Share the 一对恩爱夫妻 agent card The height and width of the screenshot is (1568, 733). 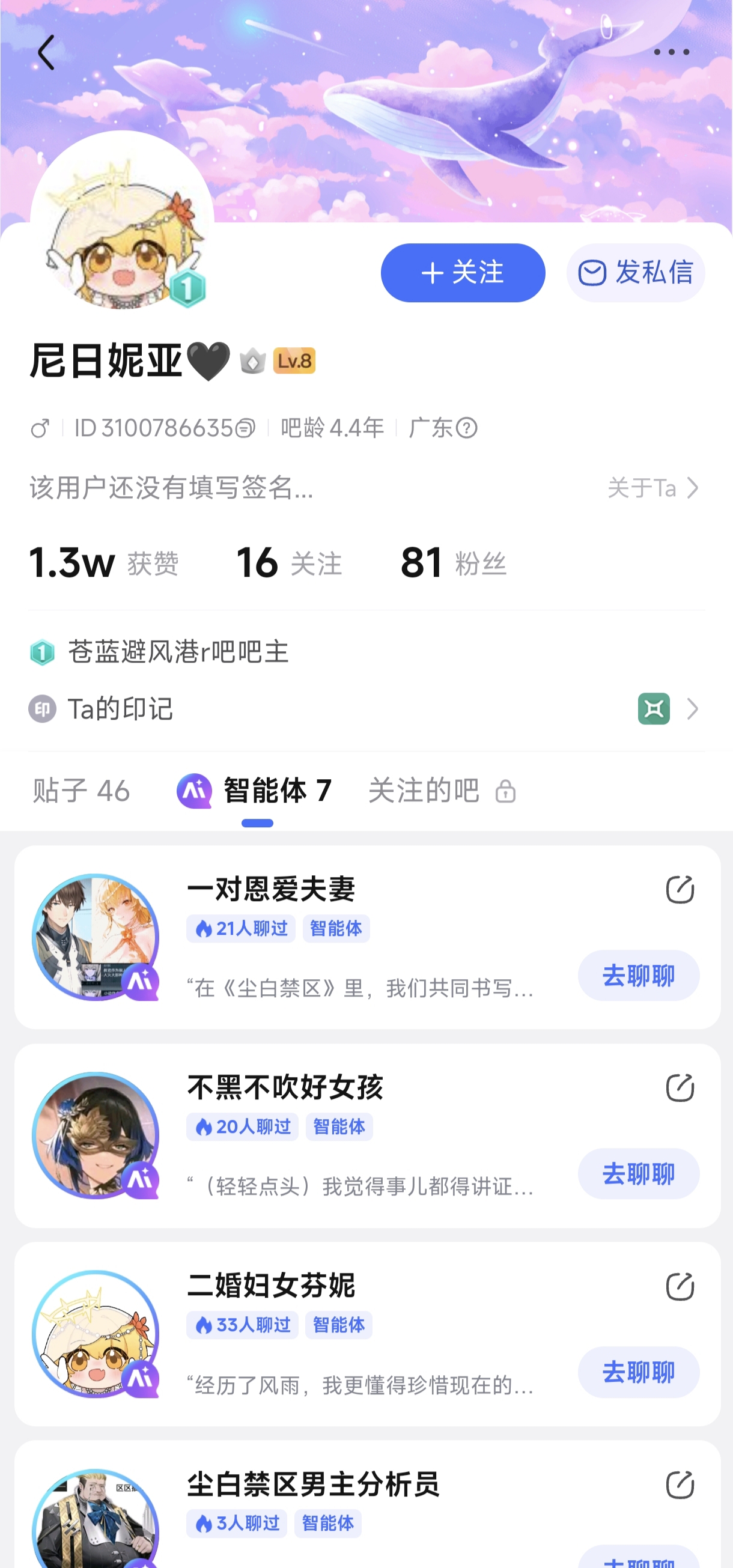[680, 890]
